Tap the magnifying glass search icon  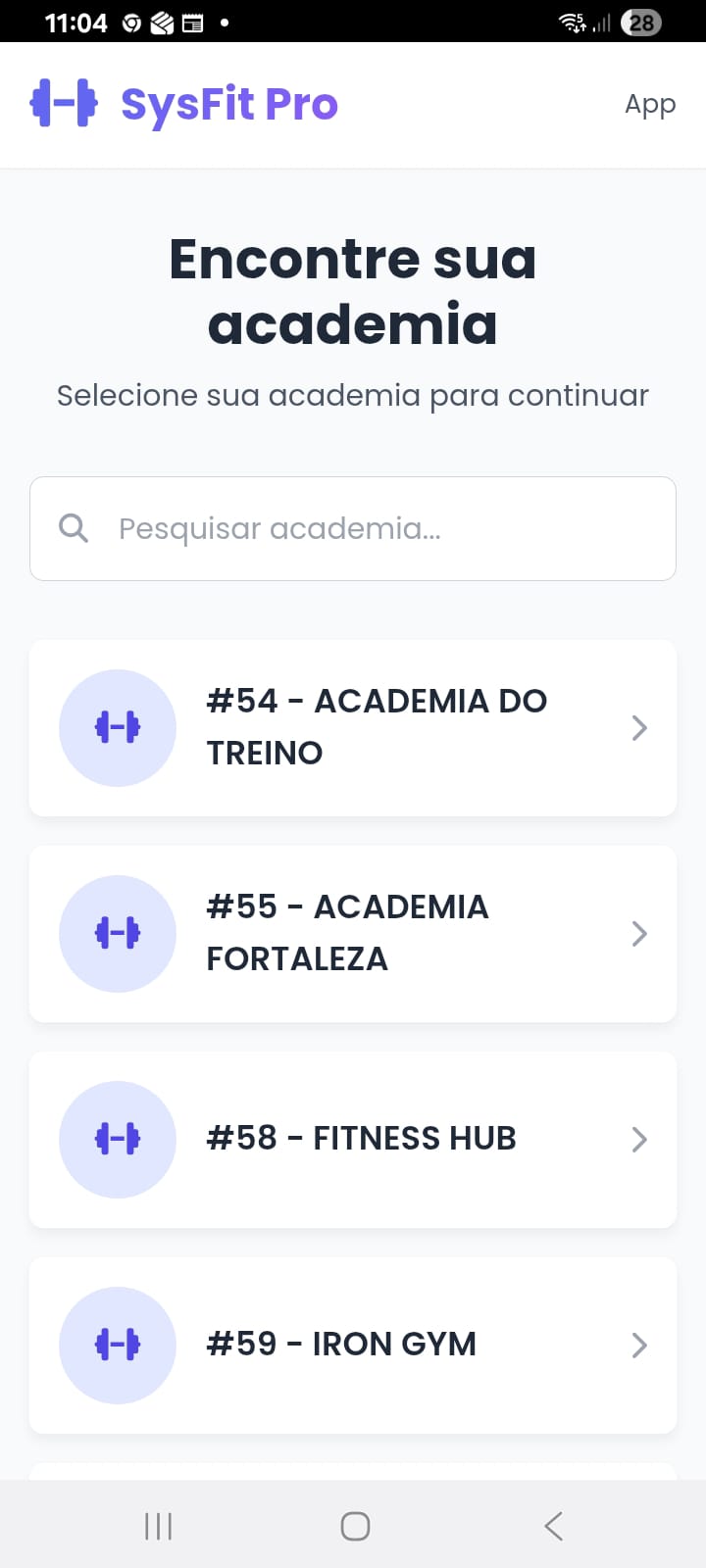coord(74,528)
